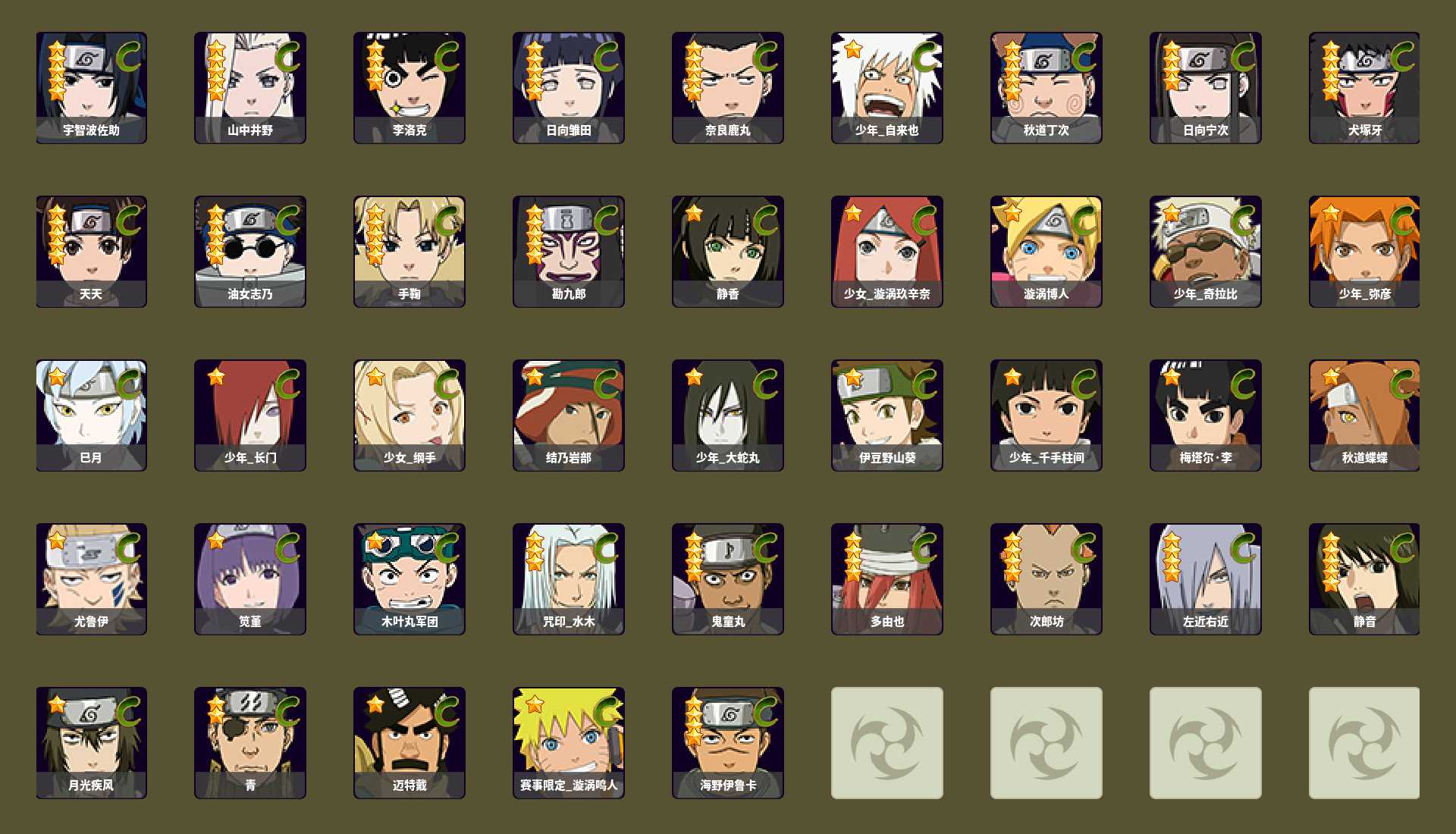Select the 月光疾风 character card
The width and height of the screenshot is (1456, 834).
point(91,742)
